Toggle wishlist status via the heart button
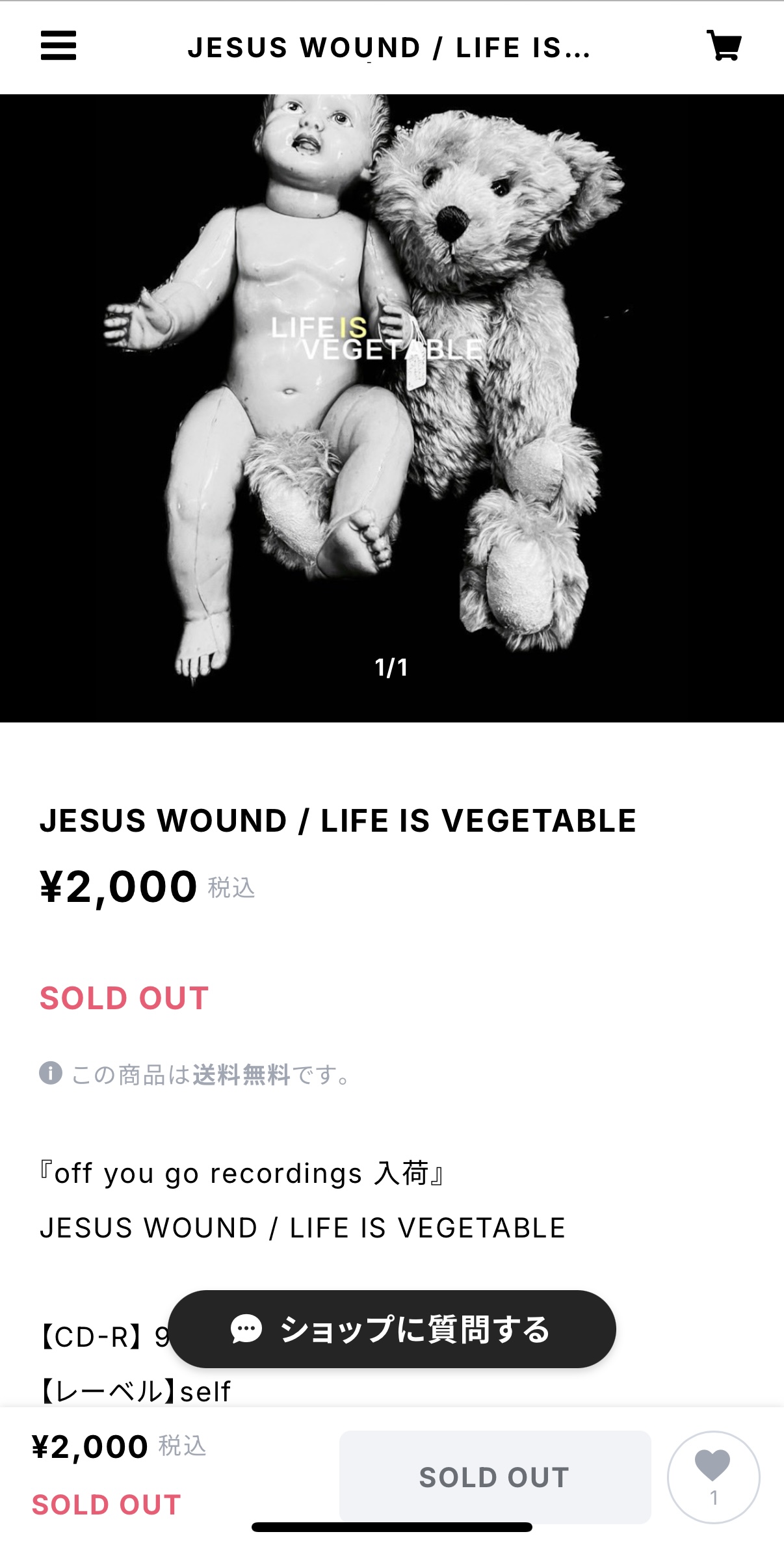This screenshot has height=1547, width=784. [x=715, y=1475]
